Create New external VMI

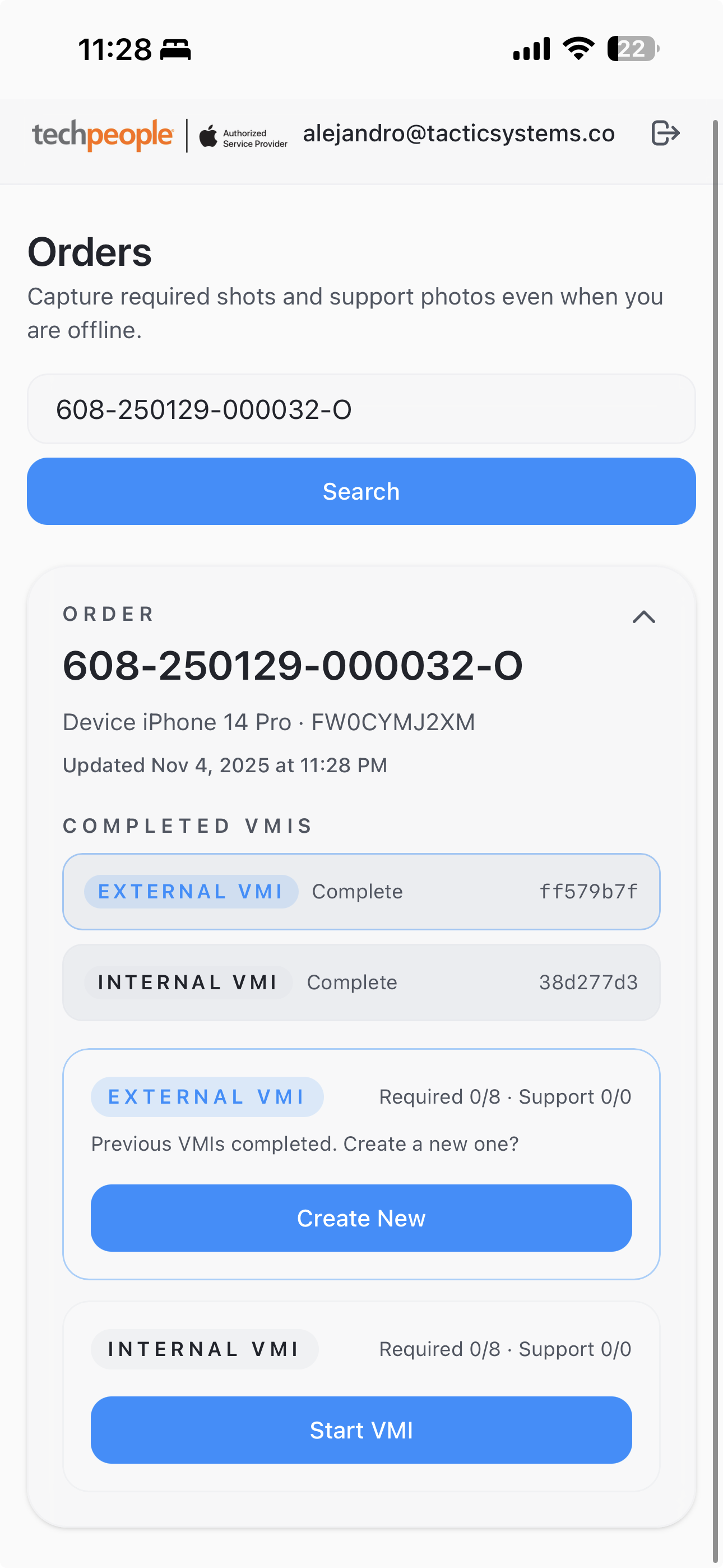pos(361,1218)
